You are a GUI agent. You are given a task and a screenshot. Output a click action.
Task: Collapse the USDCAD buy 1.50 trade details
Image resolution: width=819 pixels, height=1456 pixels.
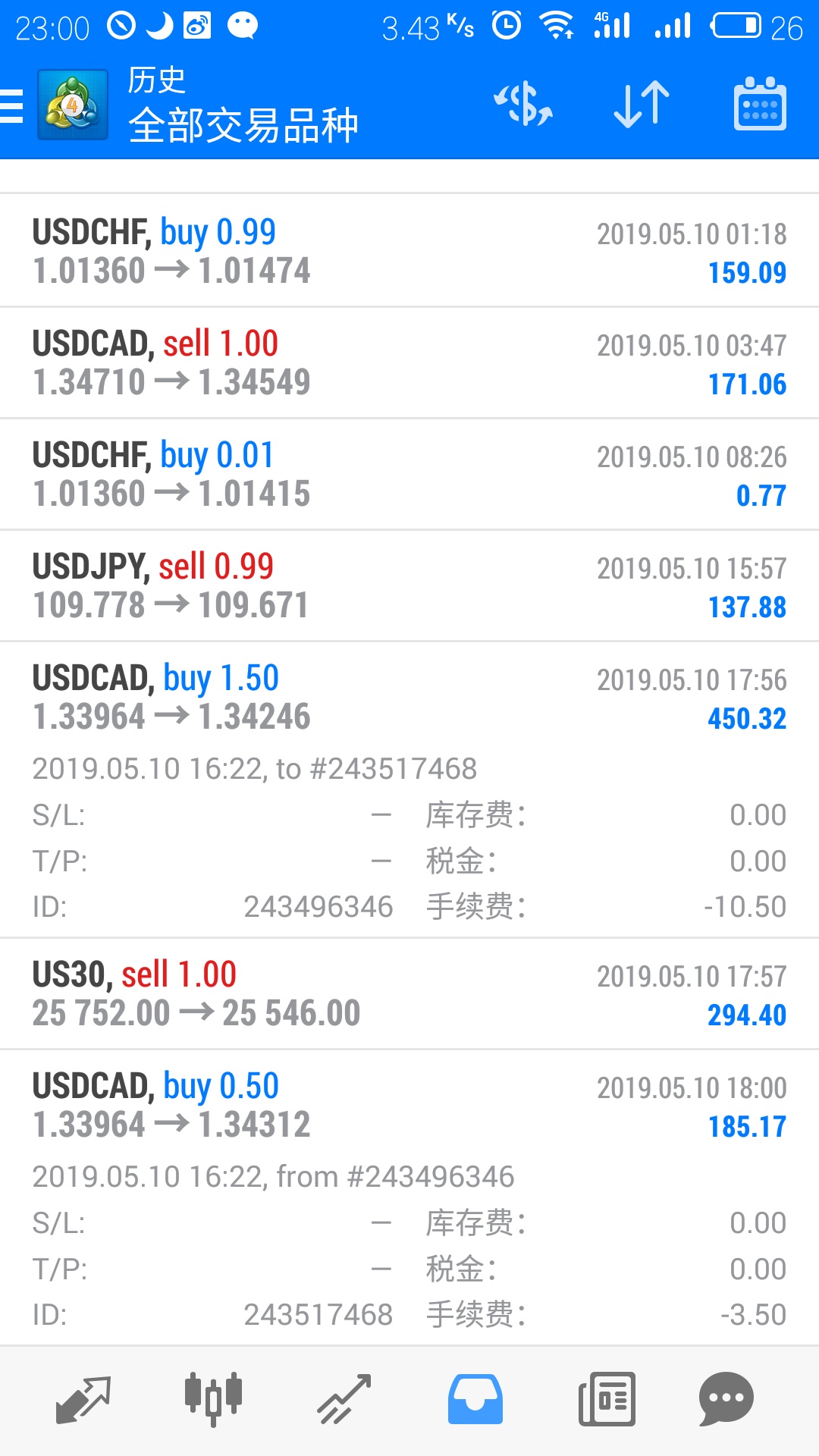[409, 789]
